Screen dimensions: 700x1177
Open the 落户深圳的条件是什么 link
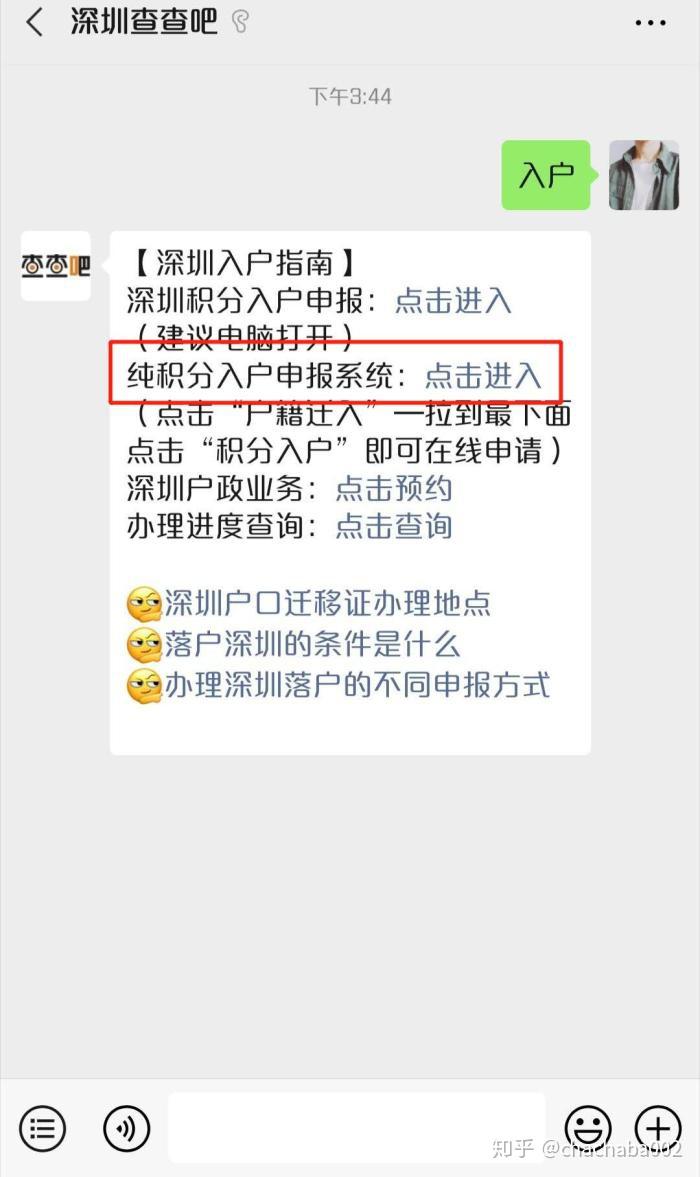(x=312, y=644)
